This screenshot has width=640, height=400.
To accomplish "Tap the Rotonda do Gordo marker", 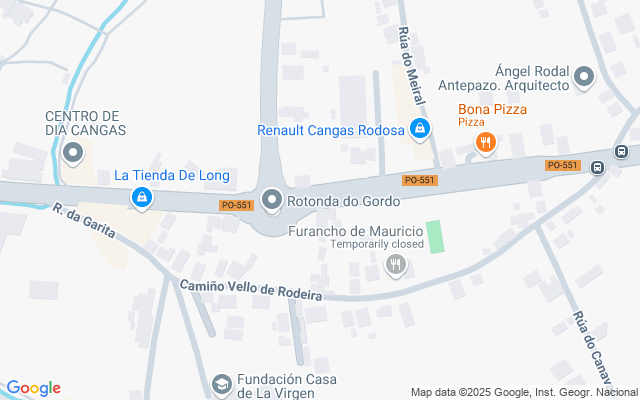I will point(272,201).
